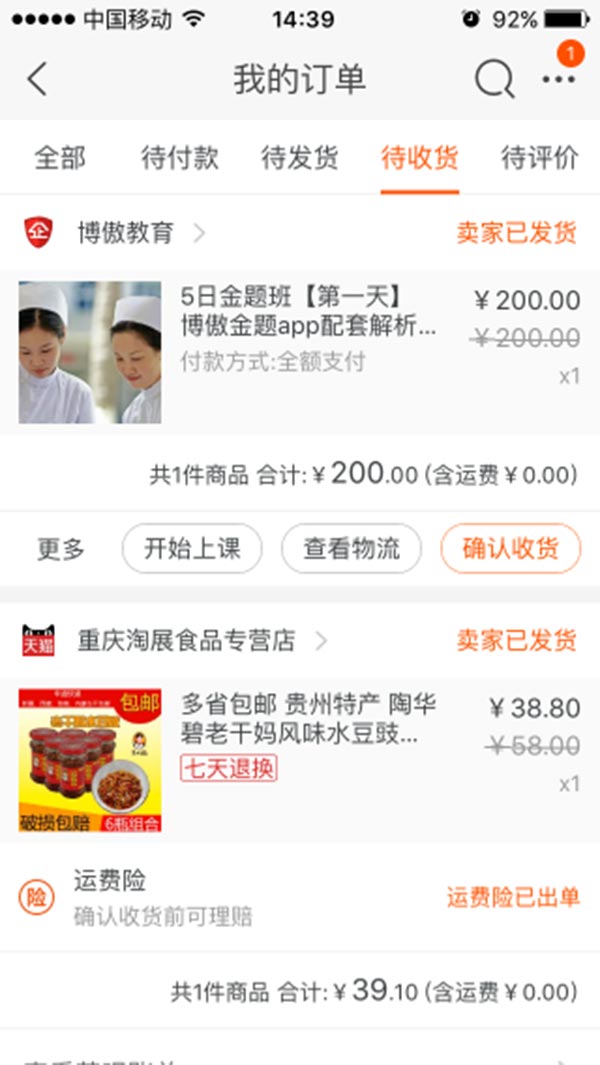Viewport: 600px width, 1065px height.
Task: Confirm receipt with 确认收货
Action: point(510,549)
